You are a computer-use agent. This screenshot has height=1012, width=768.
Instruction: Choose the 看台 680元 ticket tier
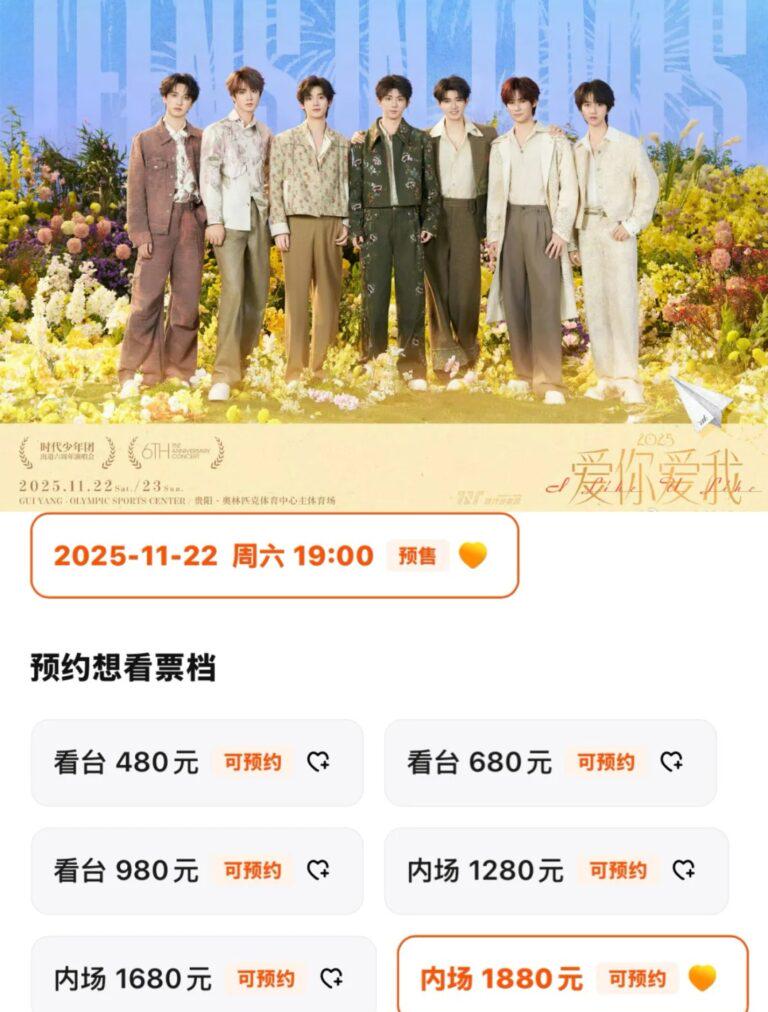tap(550, 763)
